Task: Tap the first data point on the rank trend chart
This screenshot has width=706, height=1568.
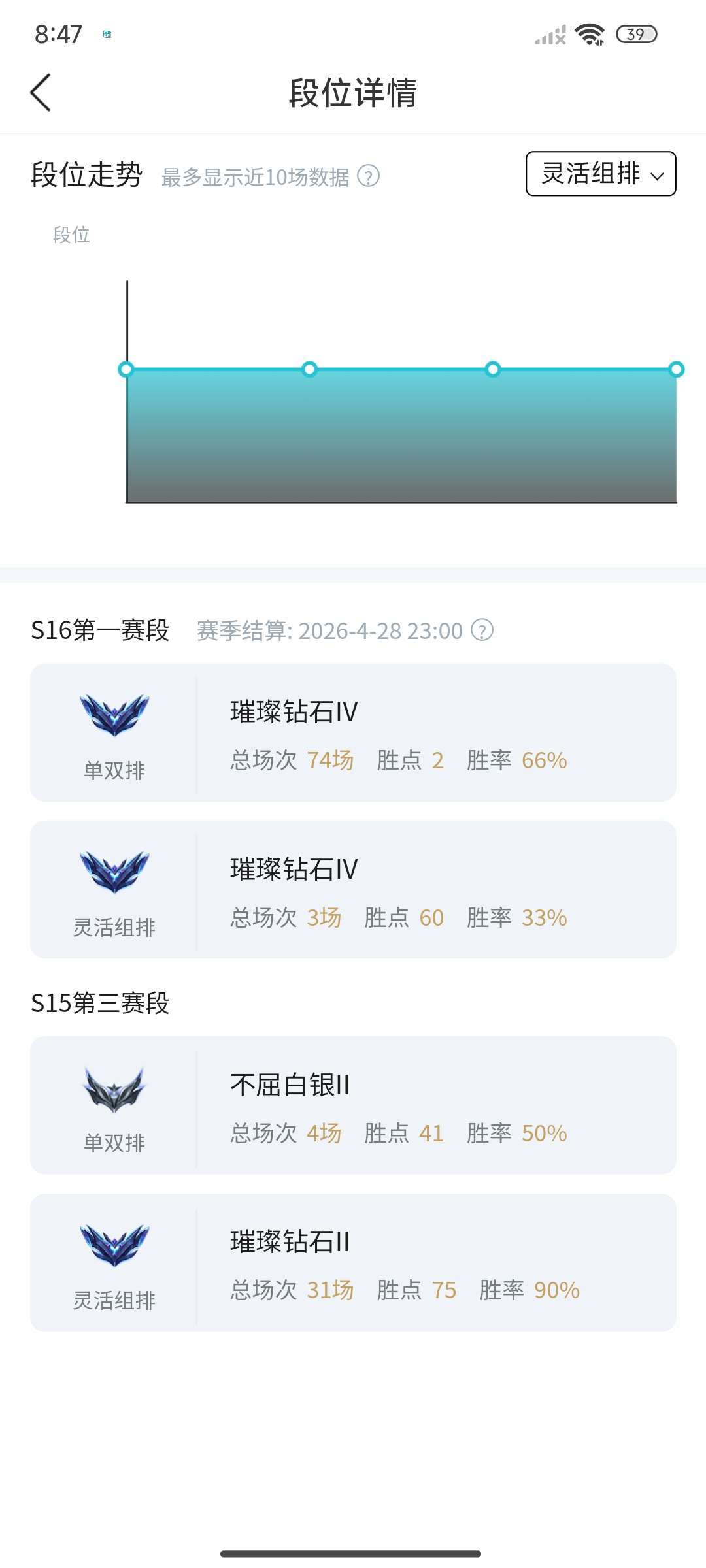Action: point(127,369)
